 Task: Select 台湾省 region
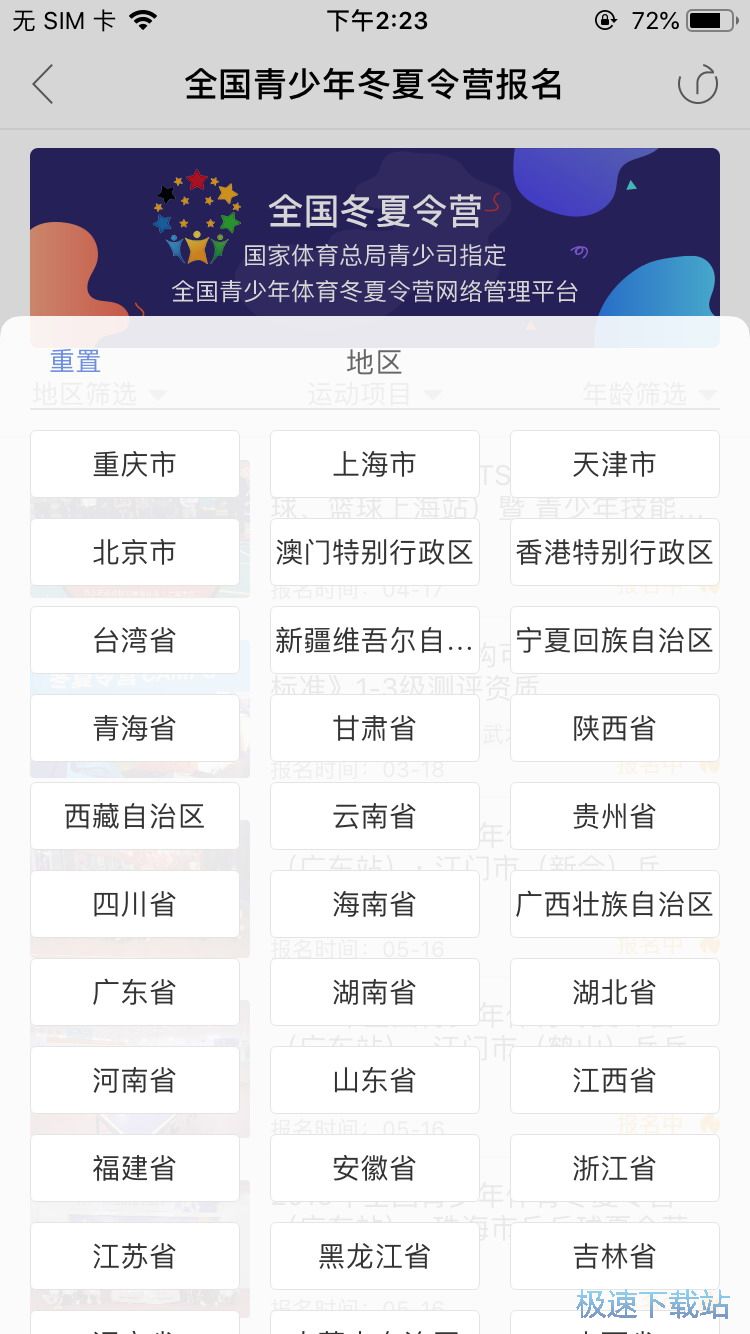click(x=135, y=640)
